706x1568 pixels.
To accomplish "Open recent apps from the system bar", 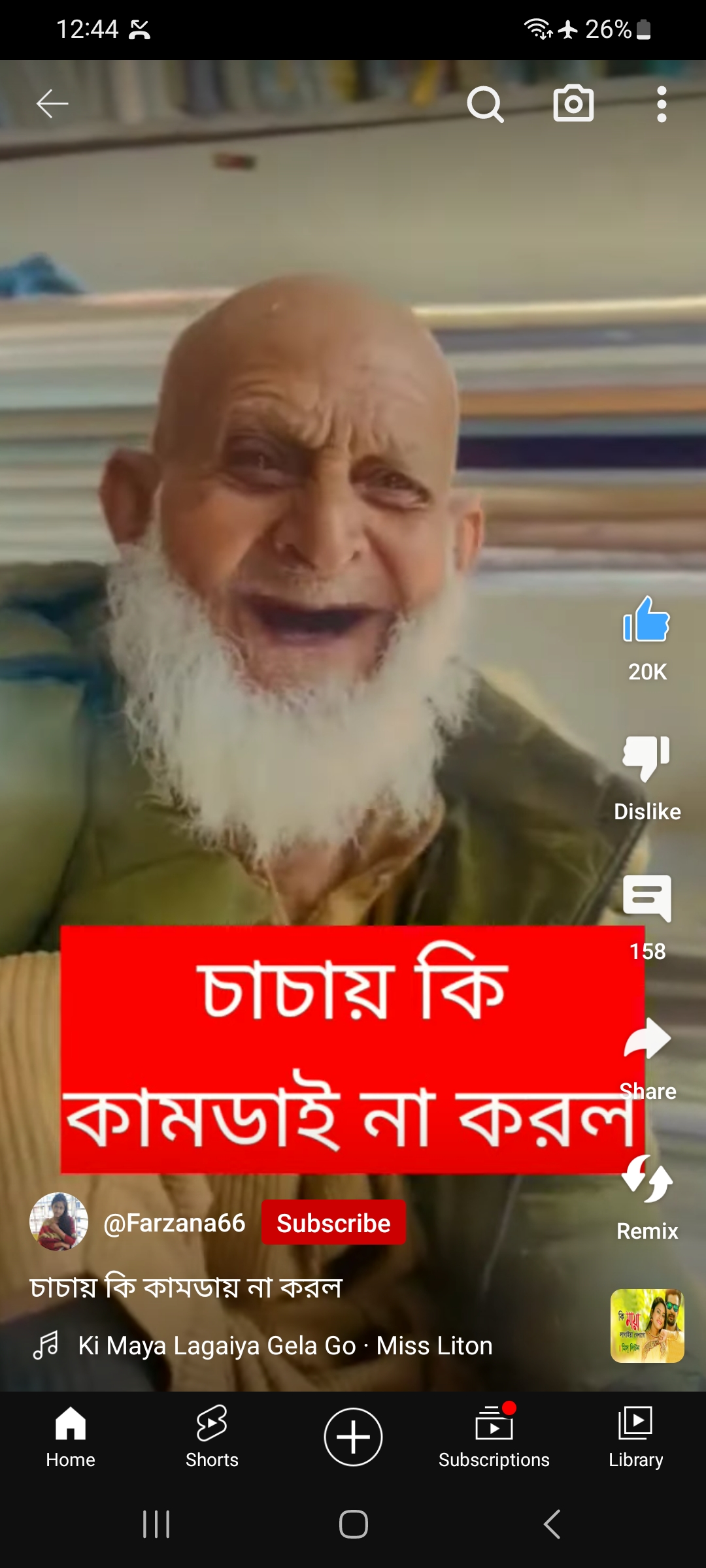I will [156, 1524].
